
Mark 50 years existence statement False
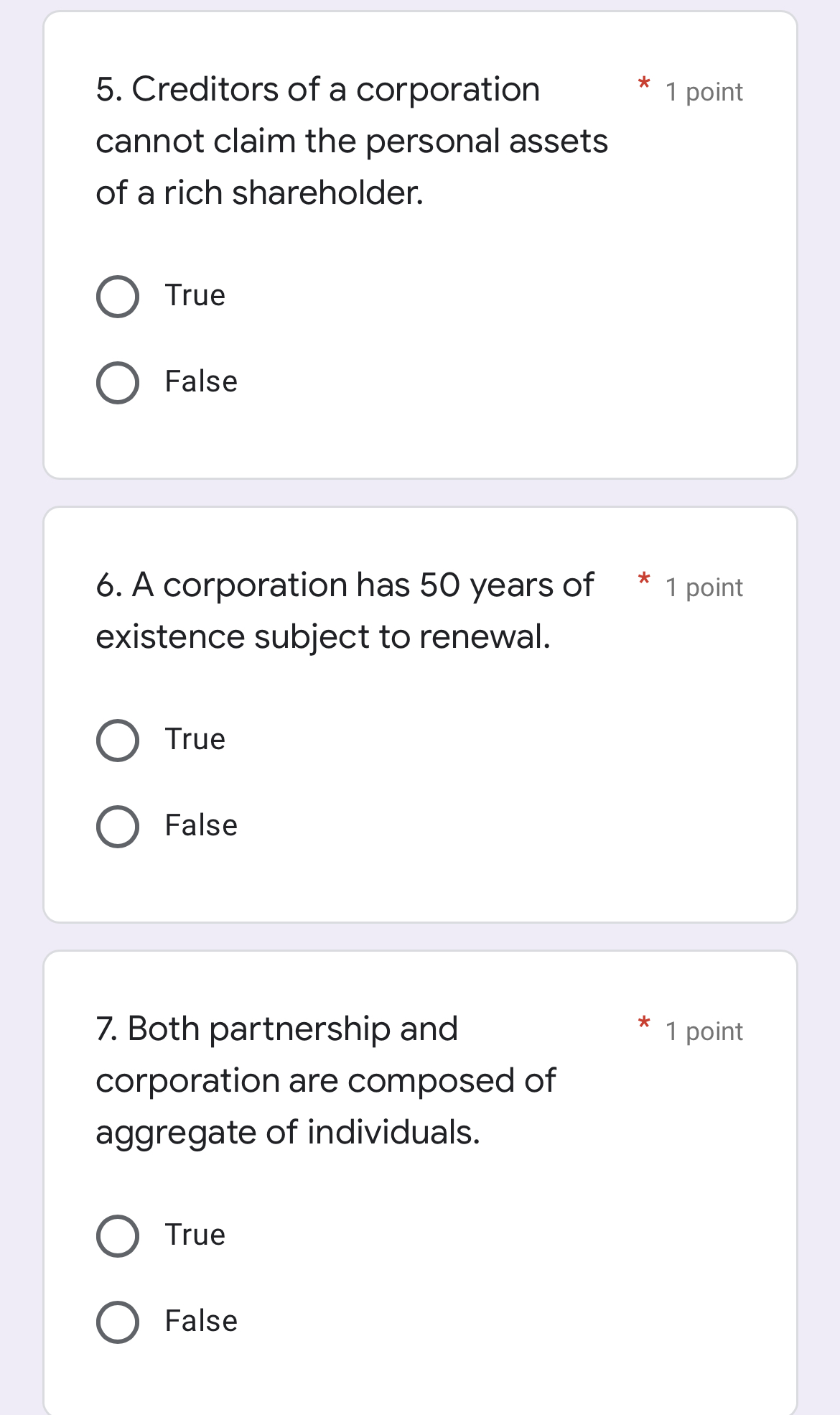click(118, 826)
